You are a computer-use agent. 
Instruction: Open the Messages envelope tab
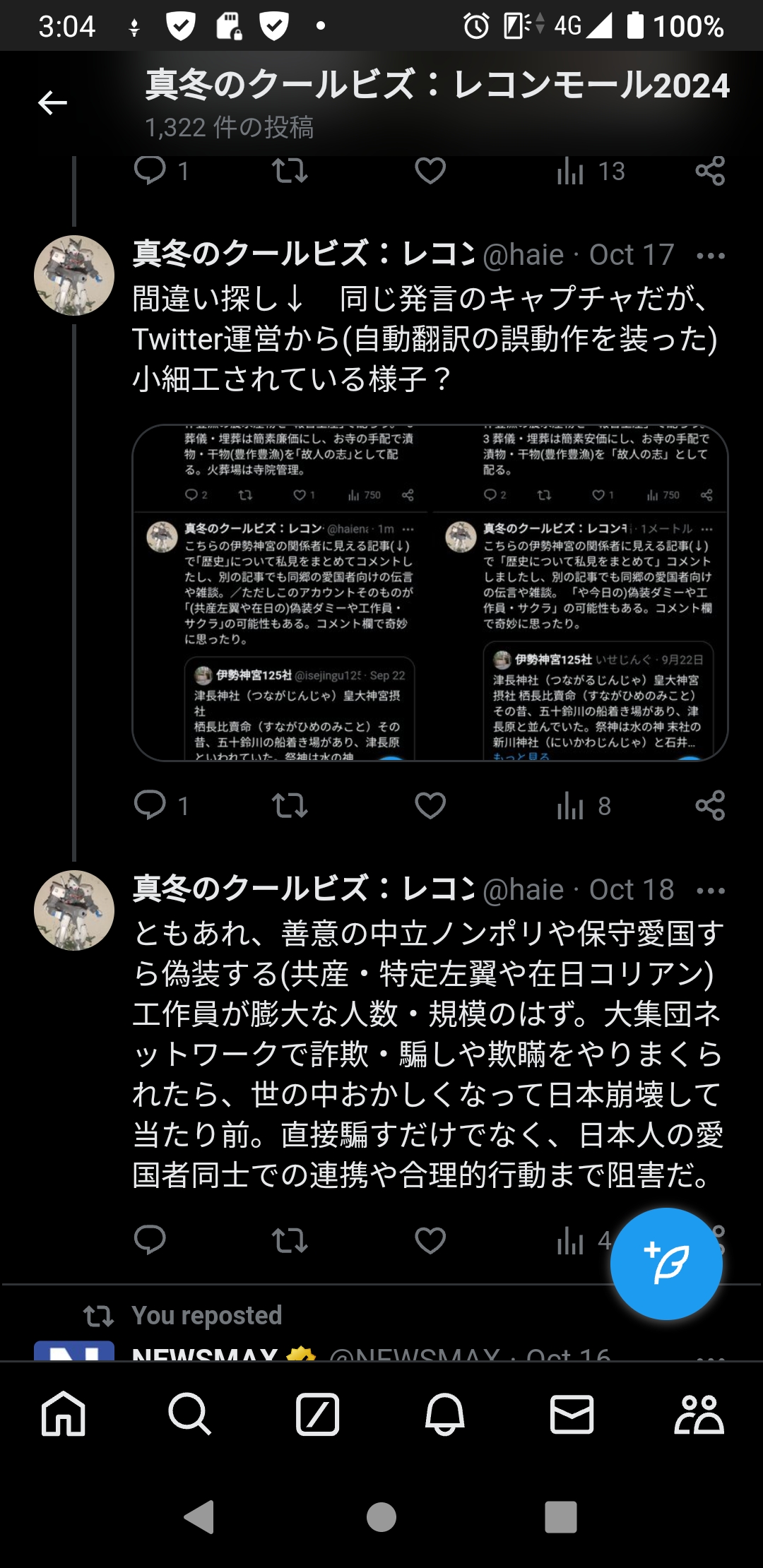[572, 1414]
